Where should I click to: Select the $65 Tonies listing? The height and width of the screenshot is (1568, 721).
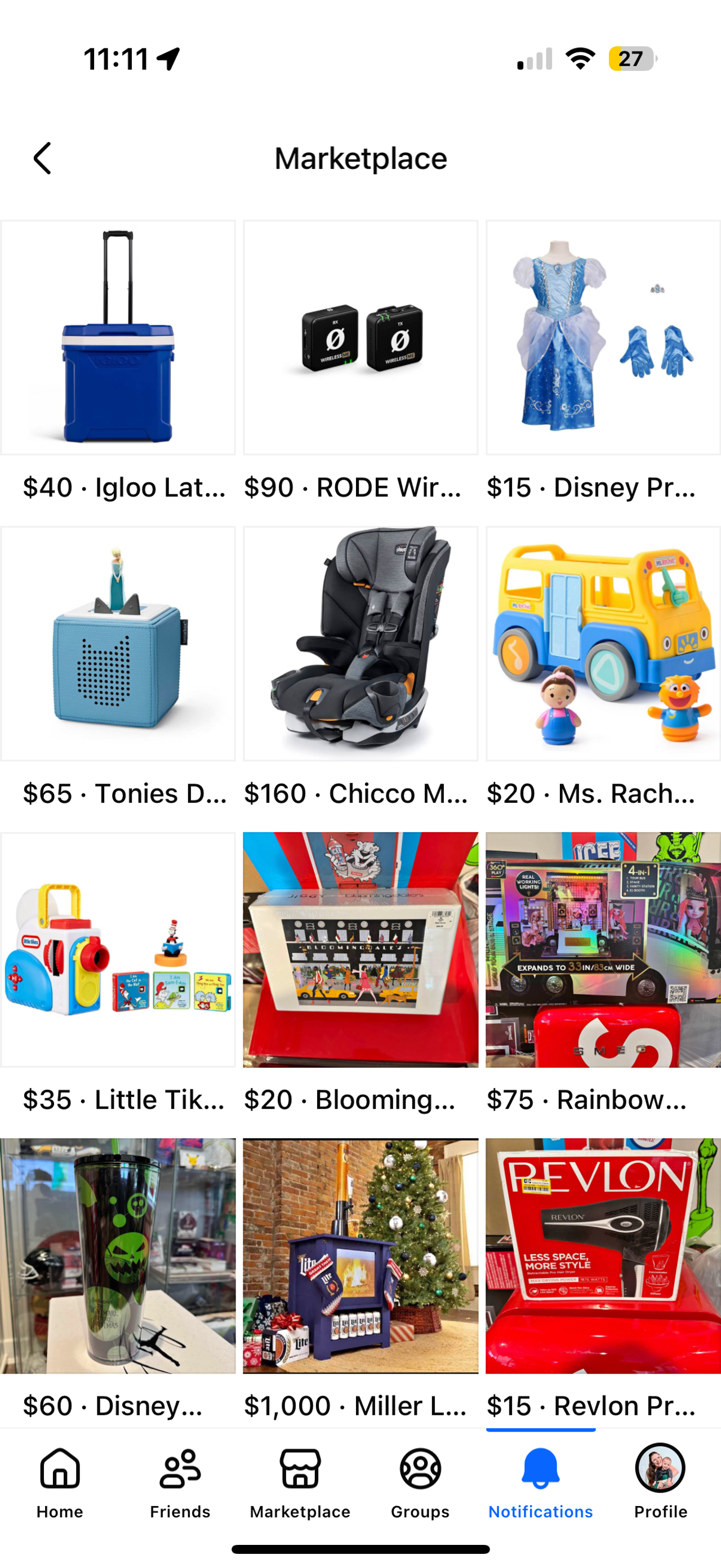(x=118, y=643)
